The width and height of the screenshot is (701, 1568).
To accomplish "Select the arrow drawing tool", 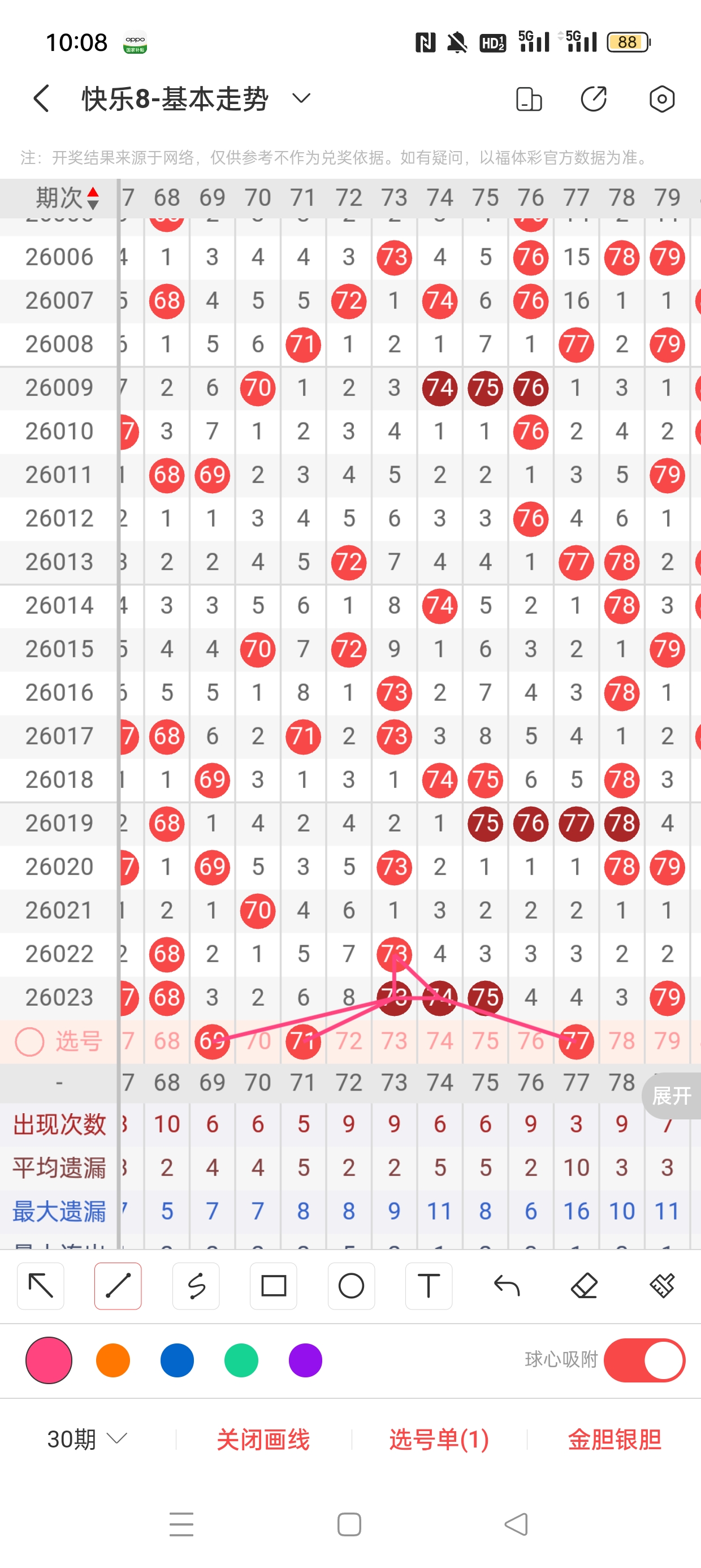I will 41,1286.
